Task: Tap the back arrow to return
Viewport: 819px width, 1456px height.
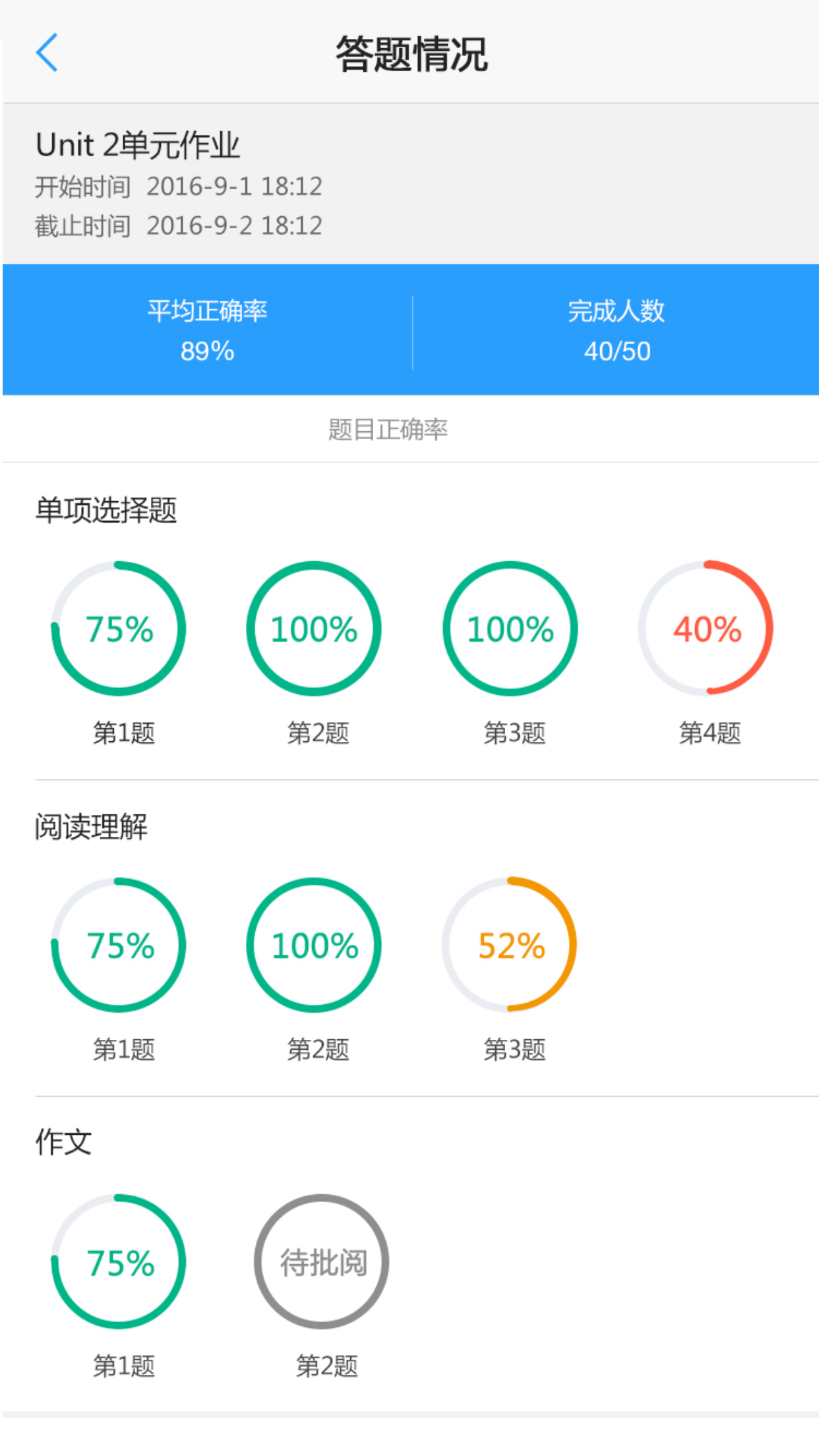Action: pos(46,53)
